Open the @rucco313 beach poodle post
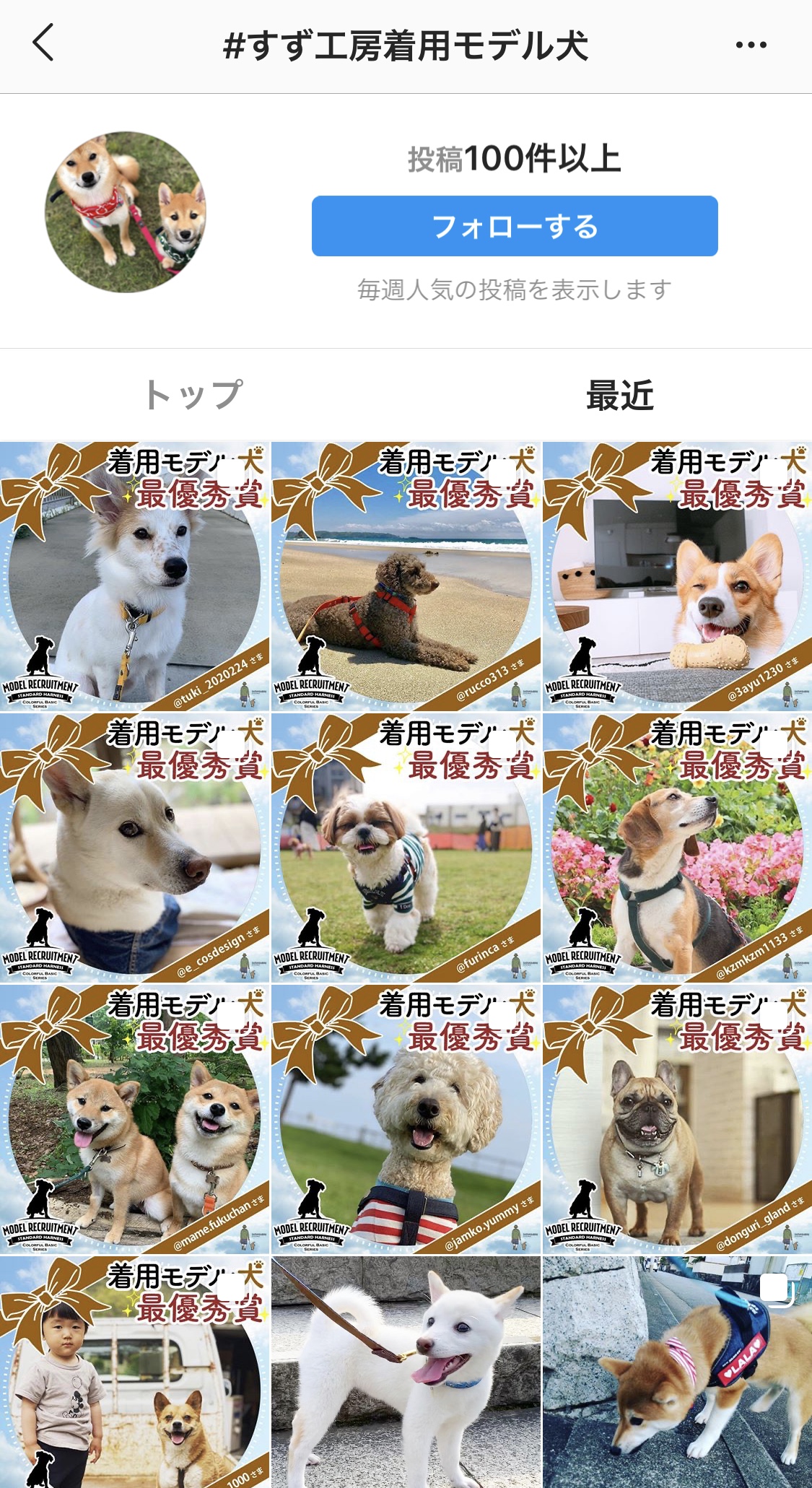 tap(406, 576)
